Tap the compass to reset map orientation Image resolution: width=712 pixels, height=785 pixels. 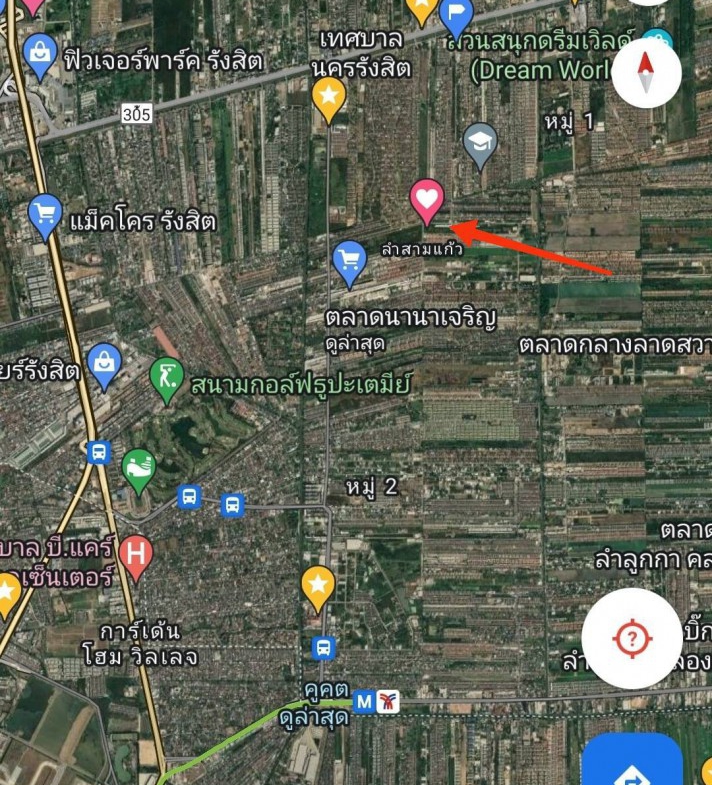[646, 73]
